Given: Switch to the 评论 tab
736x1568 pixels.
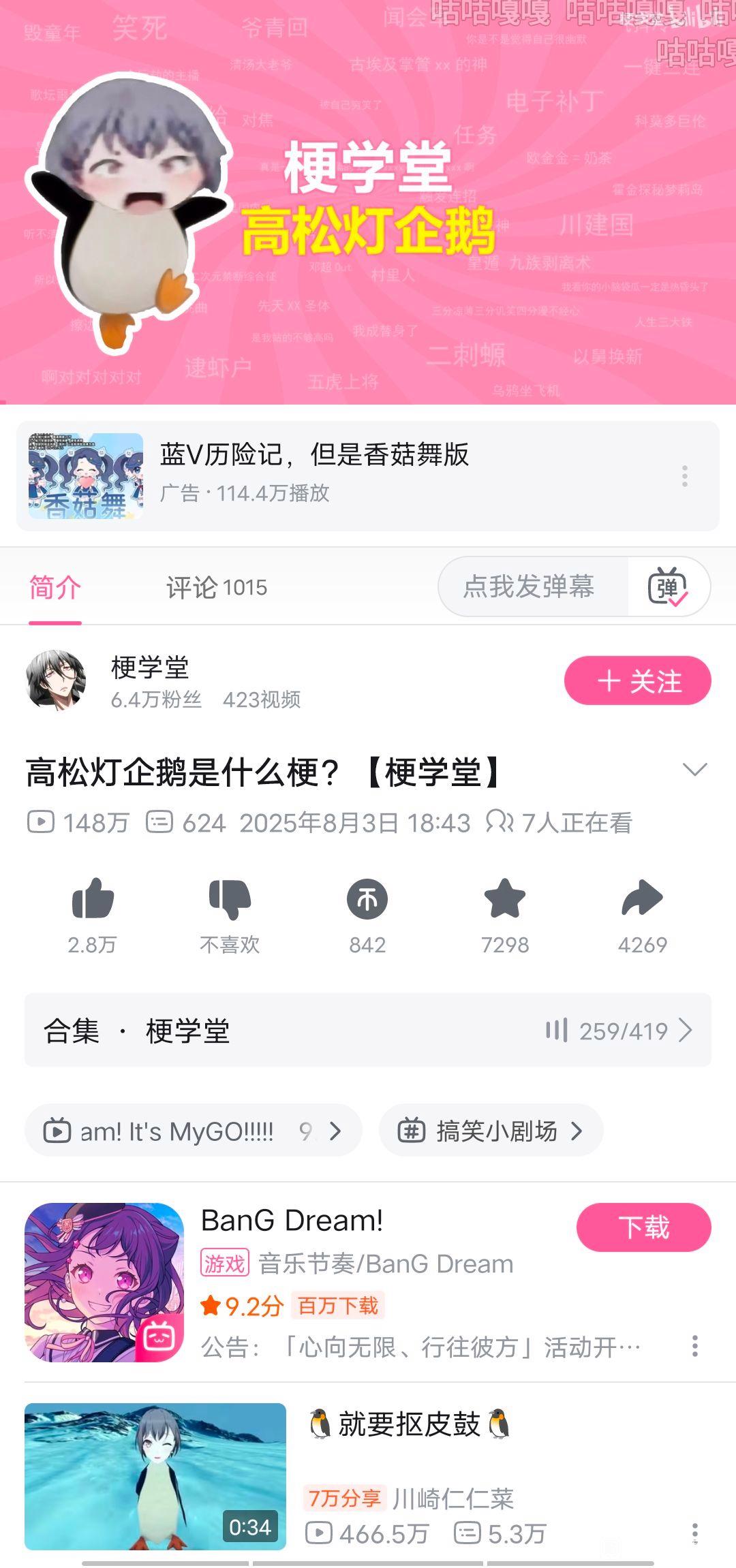Looking at the screenshot, I should pos(217,587).
